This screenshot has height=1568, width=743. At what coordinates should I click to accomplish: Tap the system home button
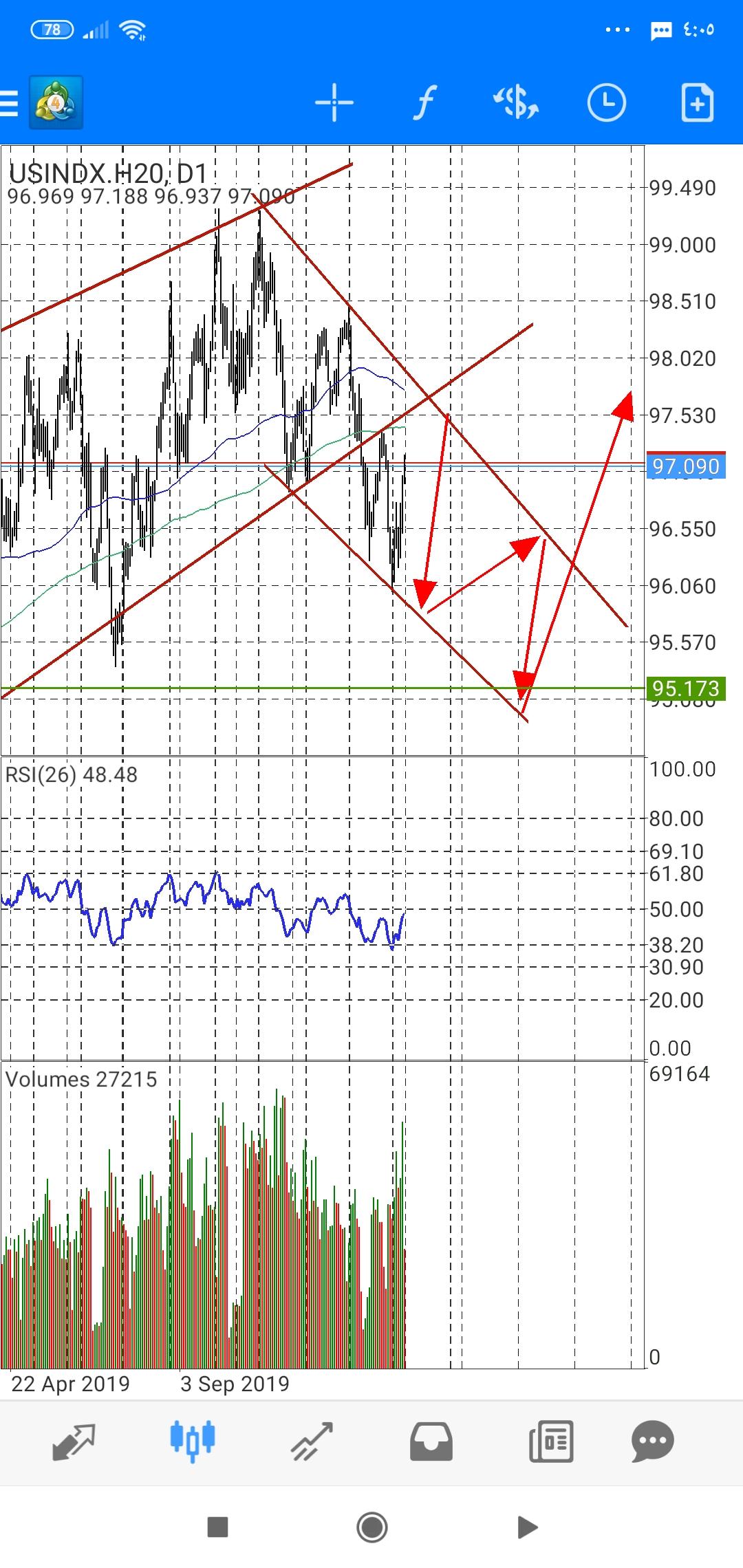click(x=372, y=1527)
